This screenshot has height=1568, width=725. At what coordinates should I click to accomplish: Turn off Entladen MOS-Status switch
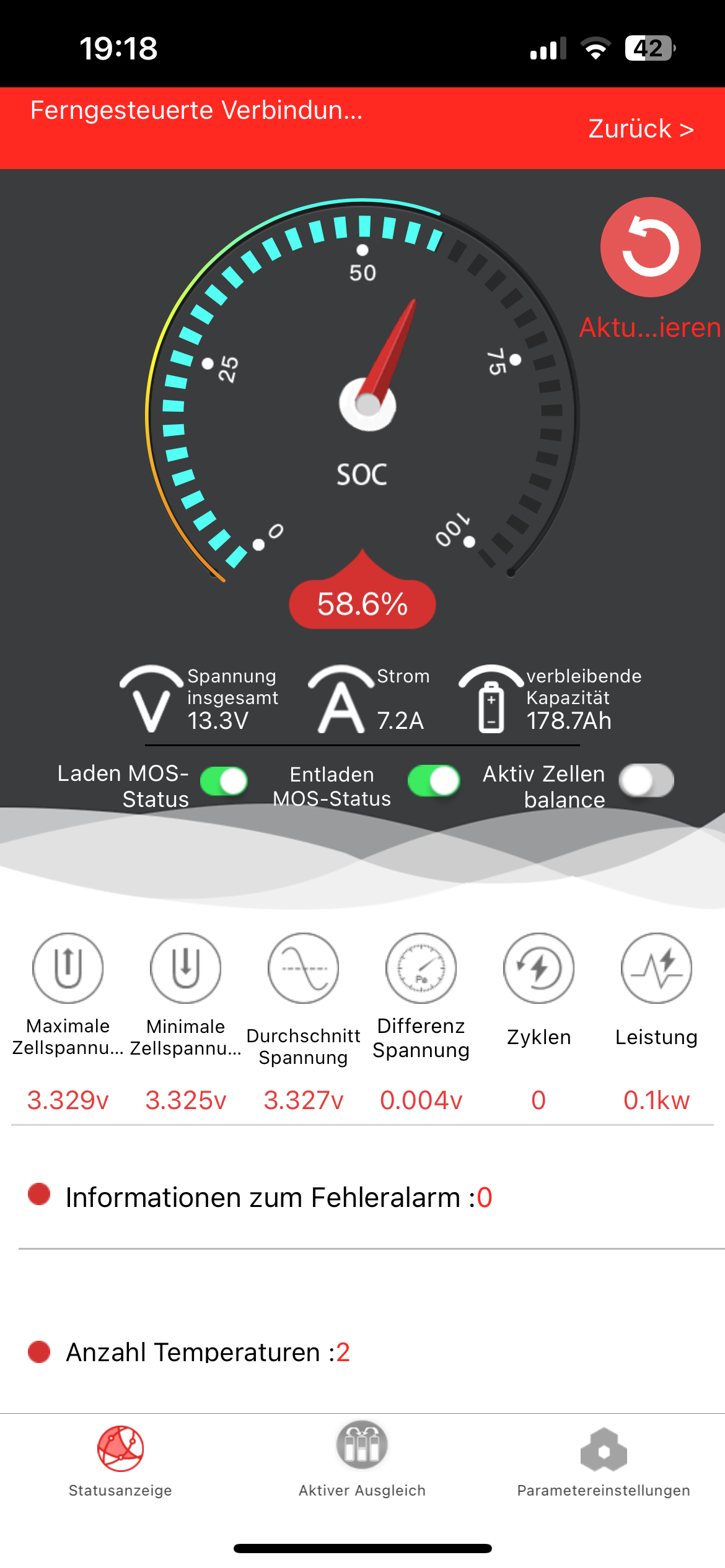tap(434, 780)
